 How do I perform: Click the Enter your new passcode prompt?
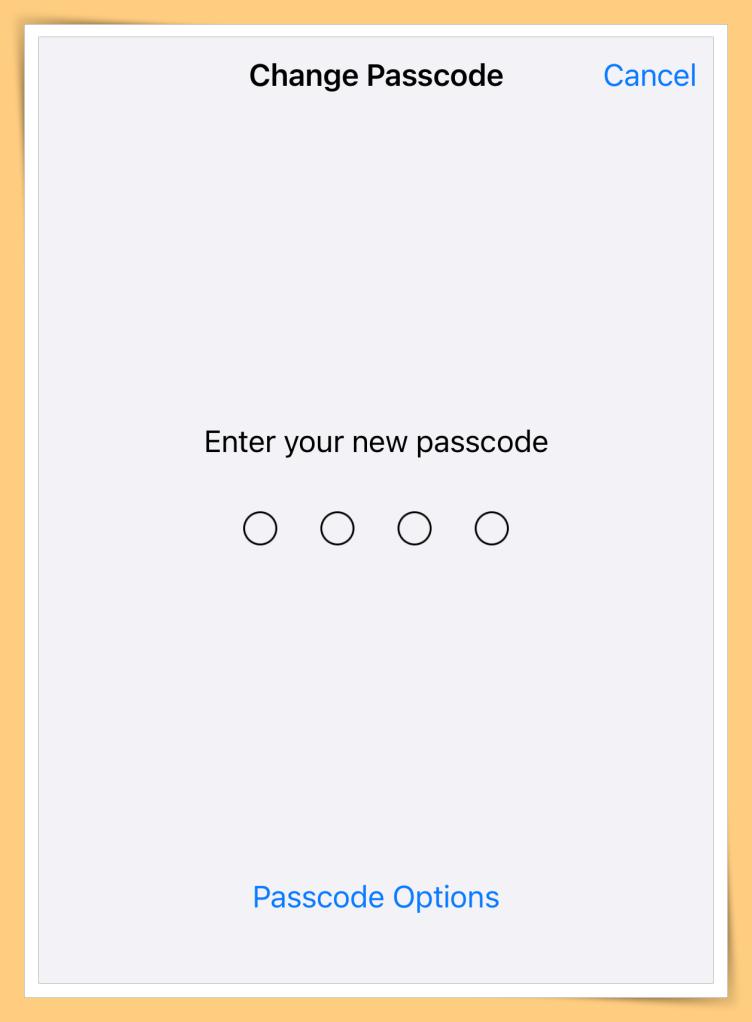coord(375,441)
